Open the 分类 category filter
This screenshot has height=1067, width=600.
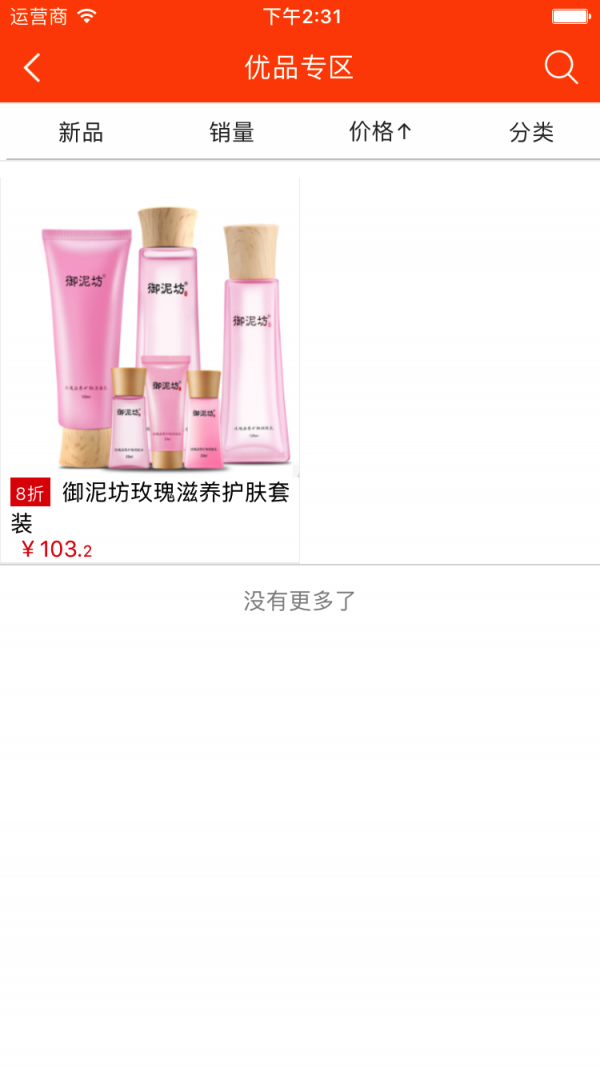pos(531,132)
